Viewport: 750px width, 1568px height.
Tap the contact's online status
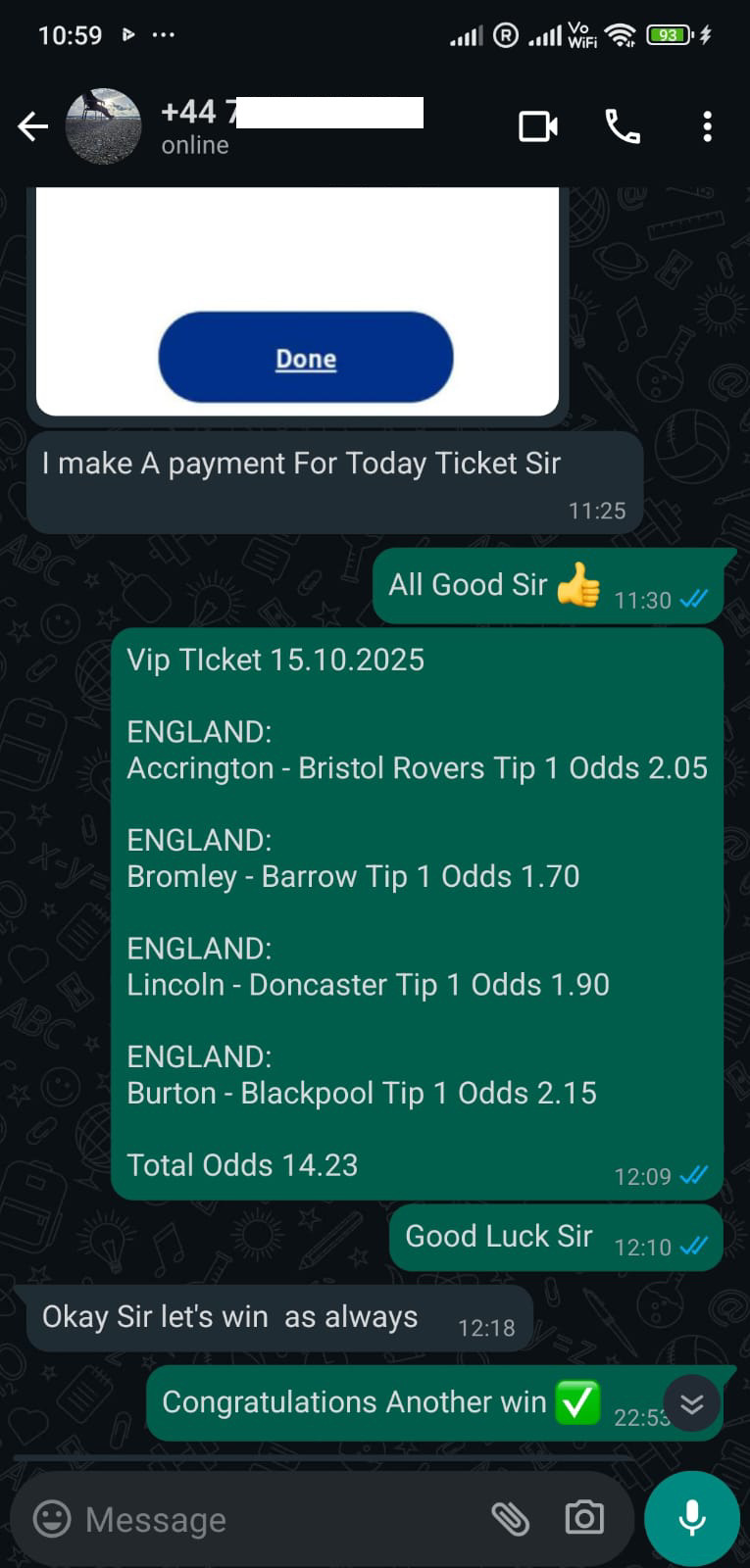point(194,145)
